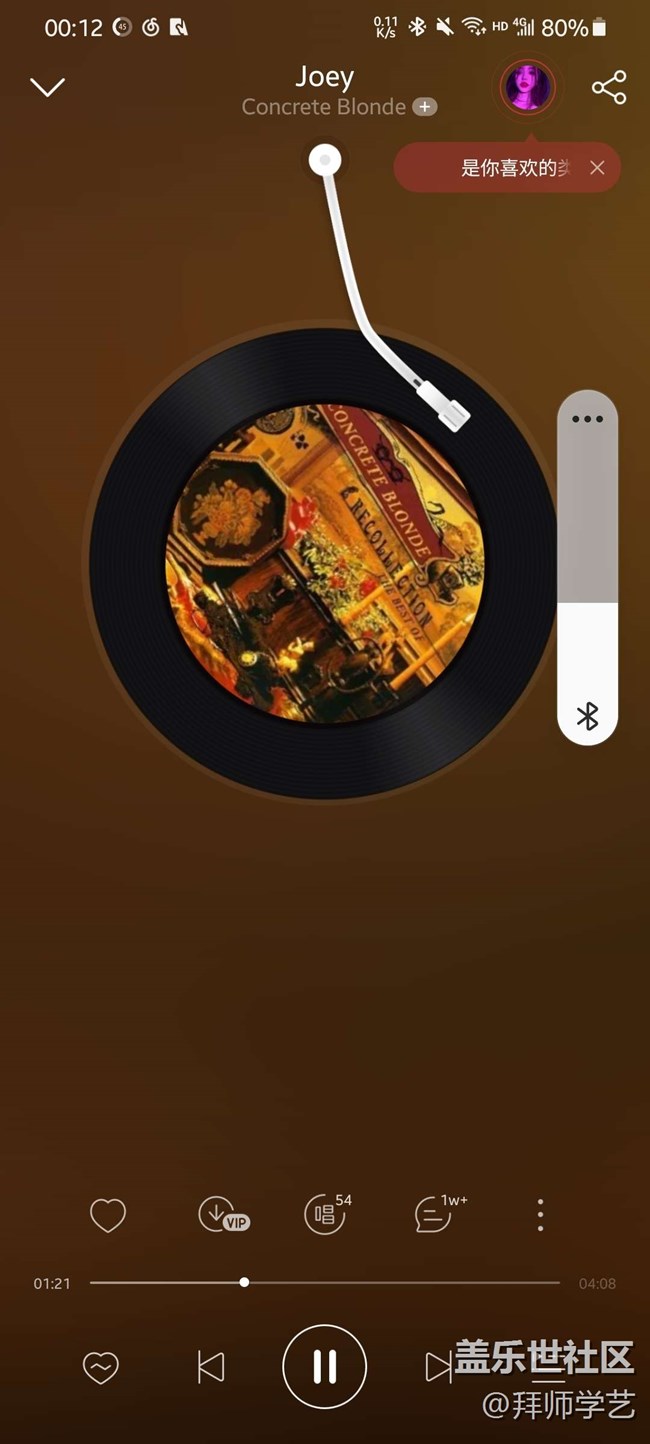Tap the Bluetooth icon on the volume panel
Screen dimensions: 650x1444
pos(587,716)
